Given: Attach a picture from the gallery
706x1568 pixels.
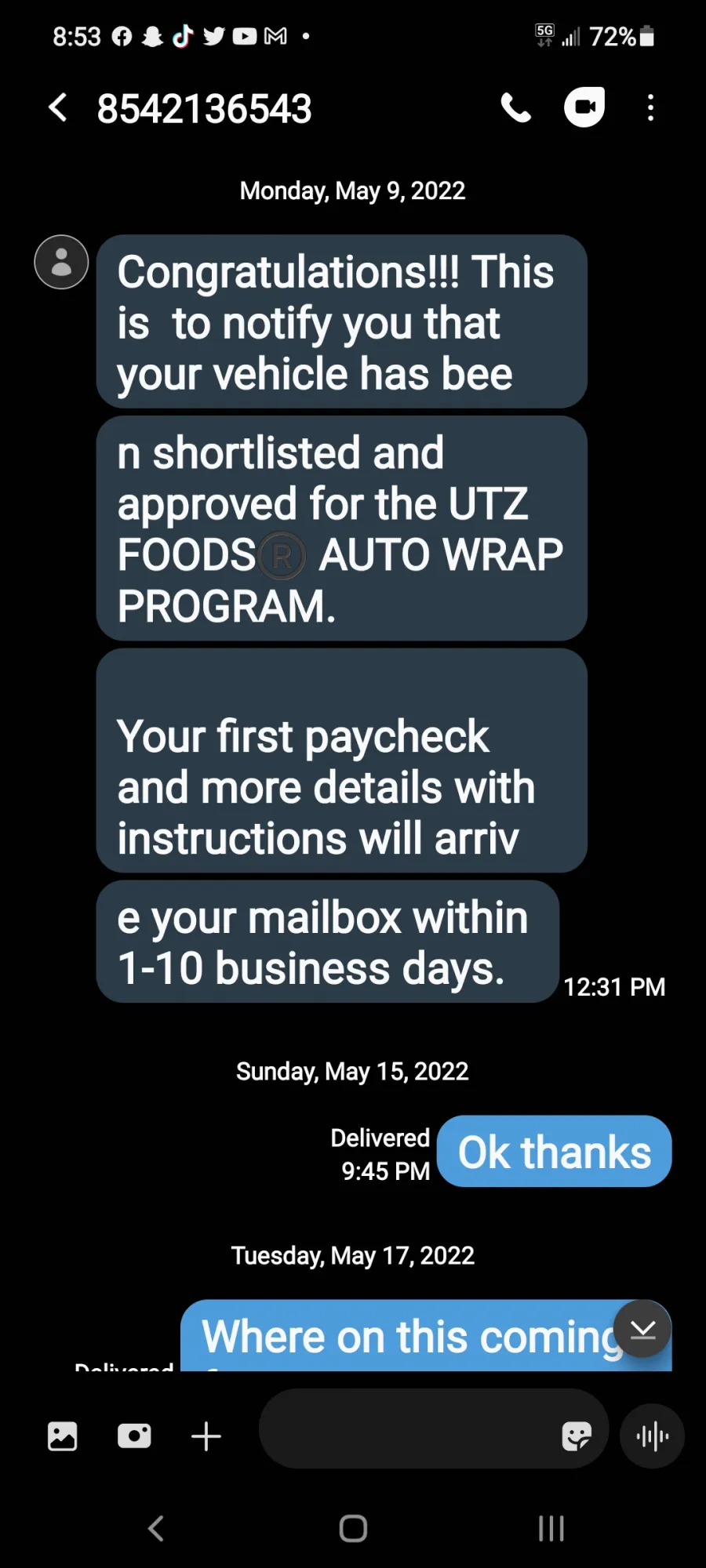Looking at the screenshot, I should (63, 1436).
